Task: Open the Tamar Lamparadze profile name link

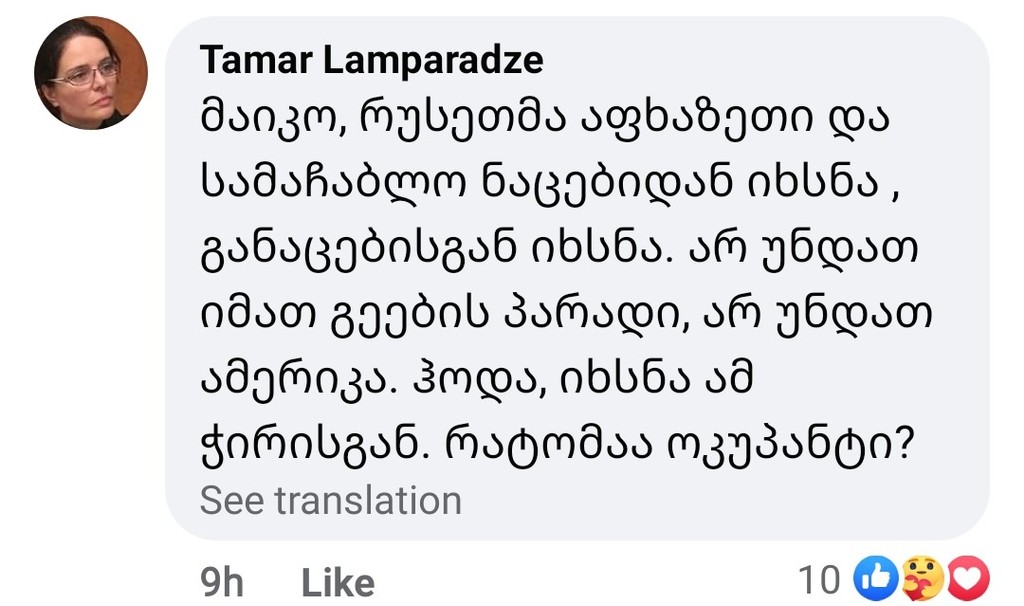Action: 371,61
